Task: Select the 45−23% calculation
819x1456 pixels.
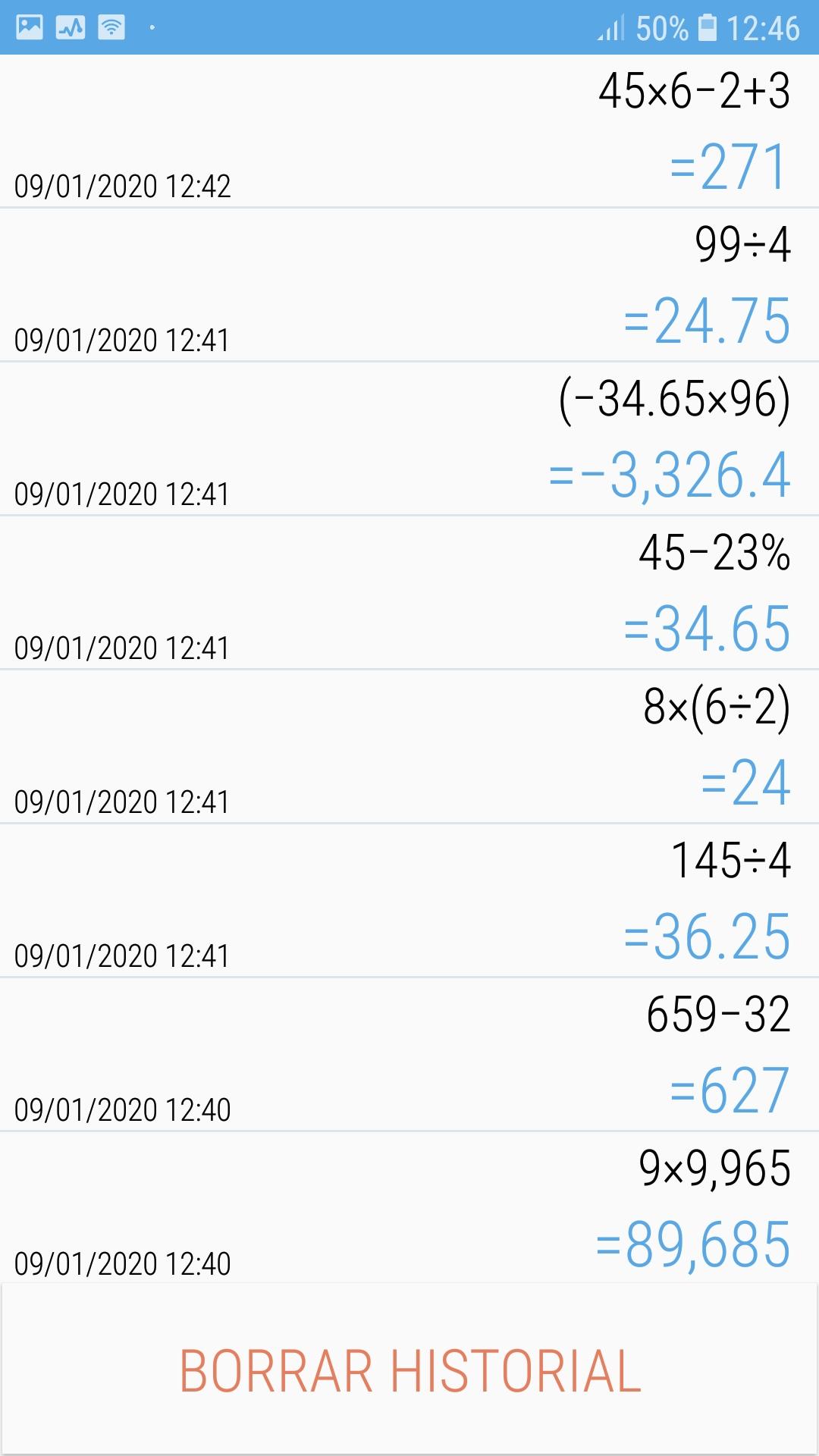Action: tap(409, 592)
